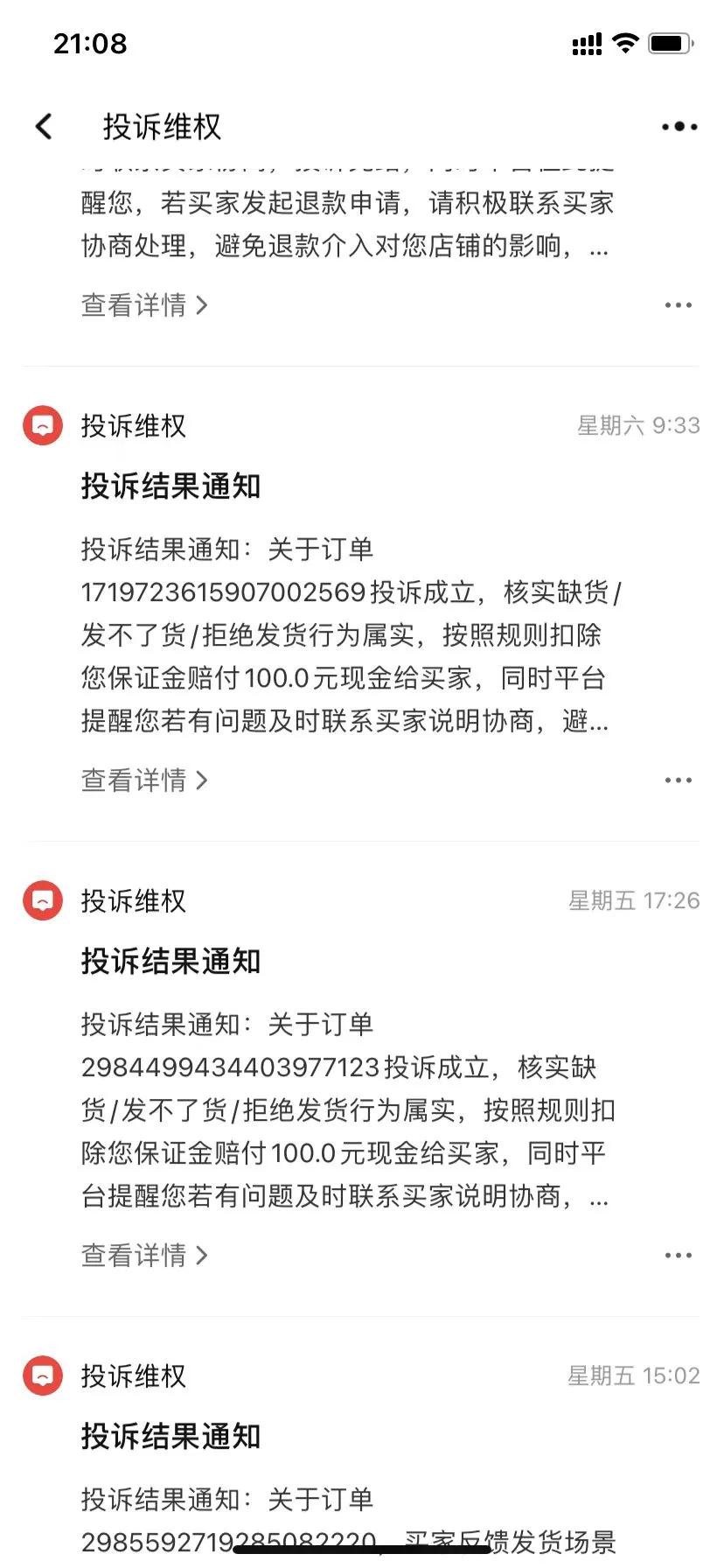Open 查看详情 for order 2984499434403977123
The height and width of the screenshot is (1568, 724).
(x=134, y=1255)
